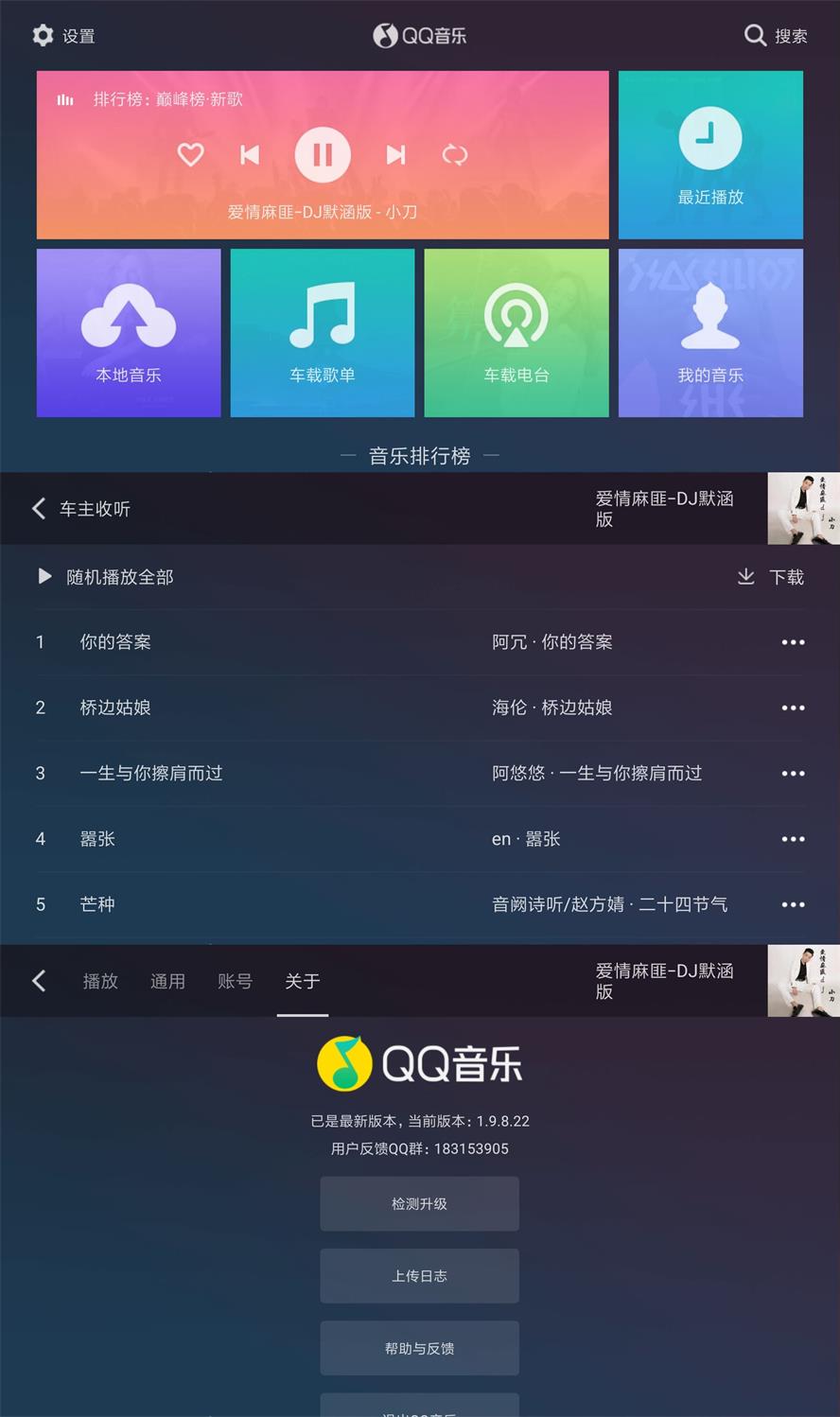The height and width of the screenshot is (1417, 840).
Task: Click the heart icon to favorite the song
Action: pyautogui.click(x=190, y=155)
